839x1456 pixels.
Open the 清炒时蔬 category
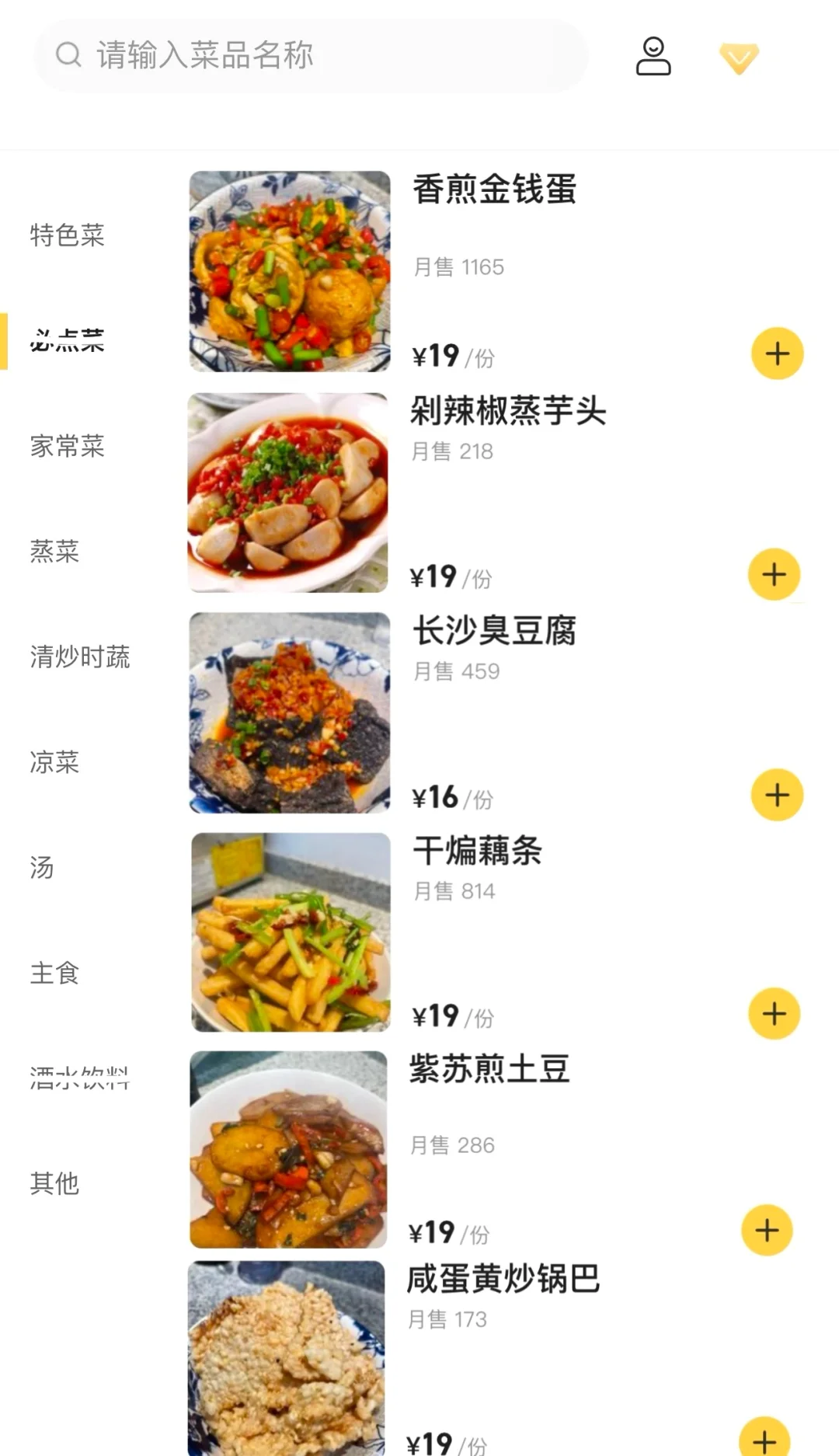point(80,657)
